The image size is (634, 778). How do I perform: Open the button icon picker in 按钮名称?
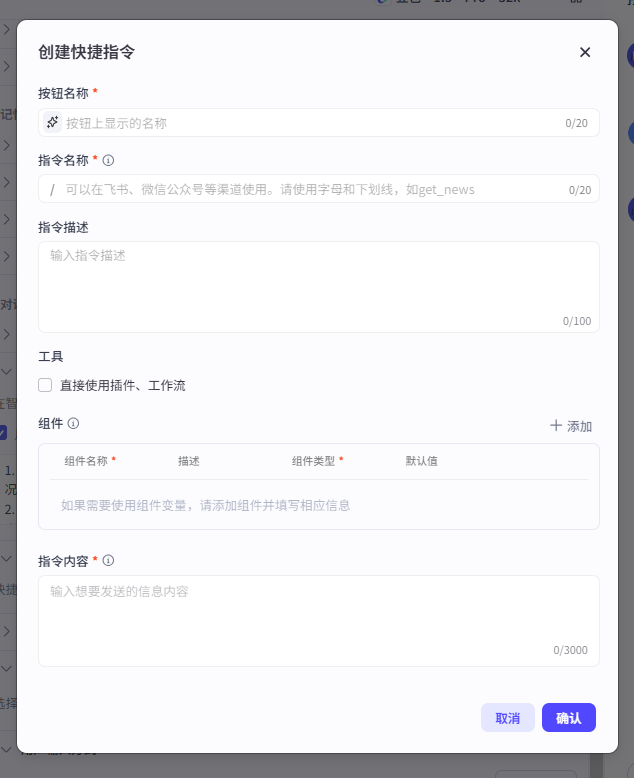point(53,123)
